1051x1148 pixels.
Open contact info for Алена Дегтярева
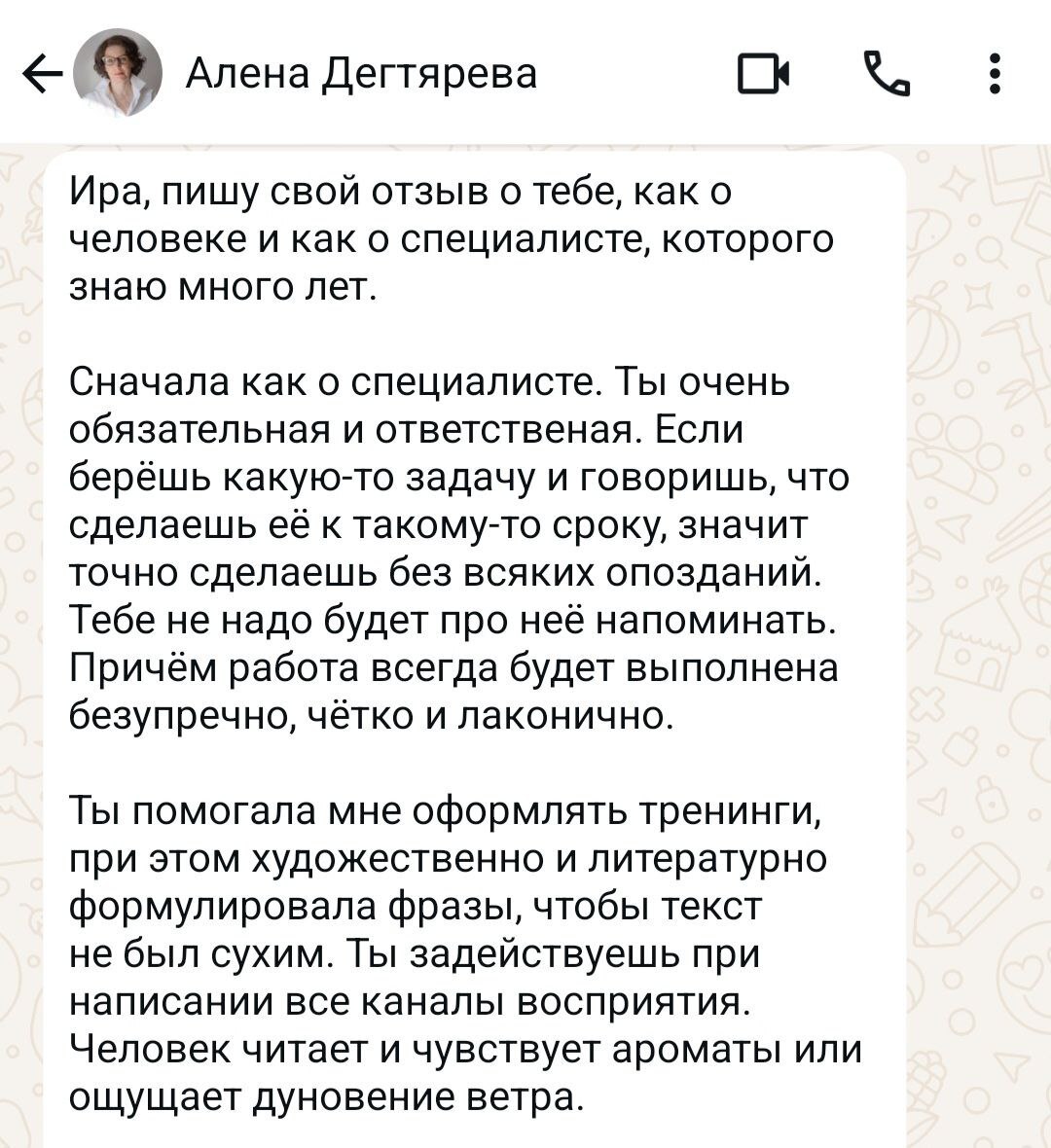pos(360,73)
